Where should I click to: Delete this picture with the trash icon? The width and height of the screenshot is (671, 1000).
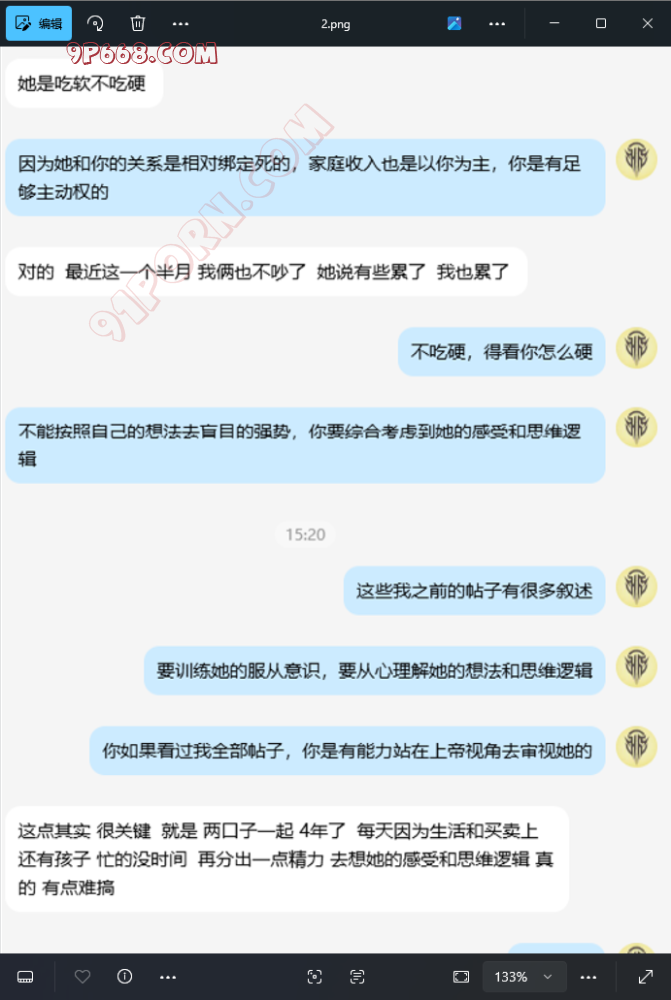[138, 23]
